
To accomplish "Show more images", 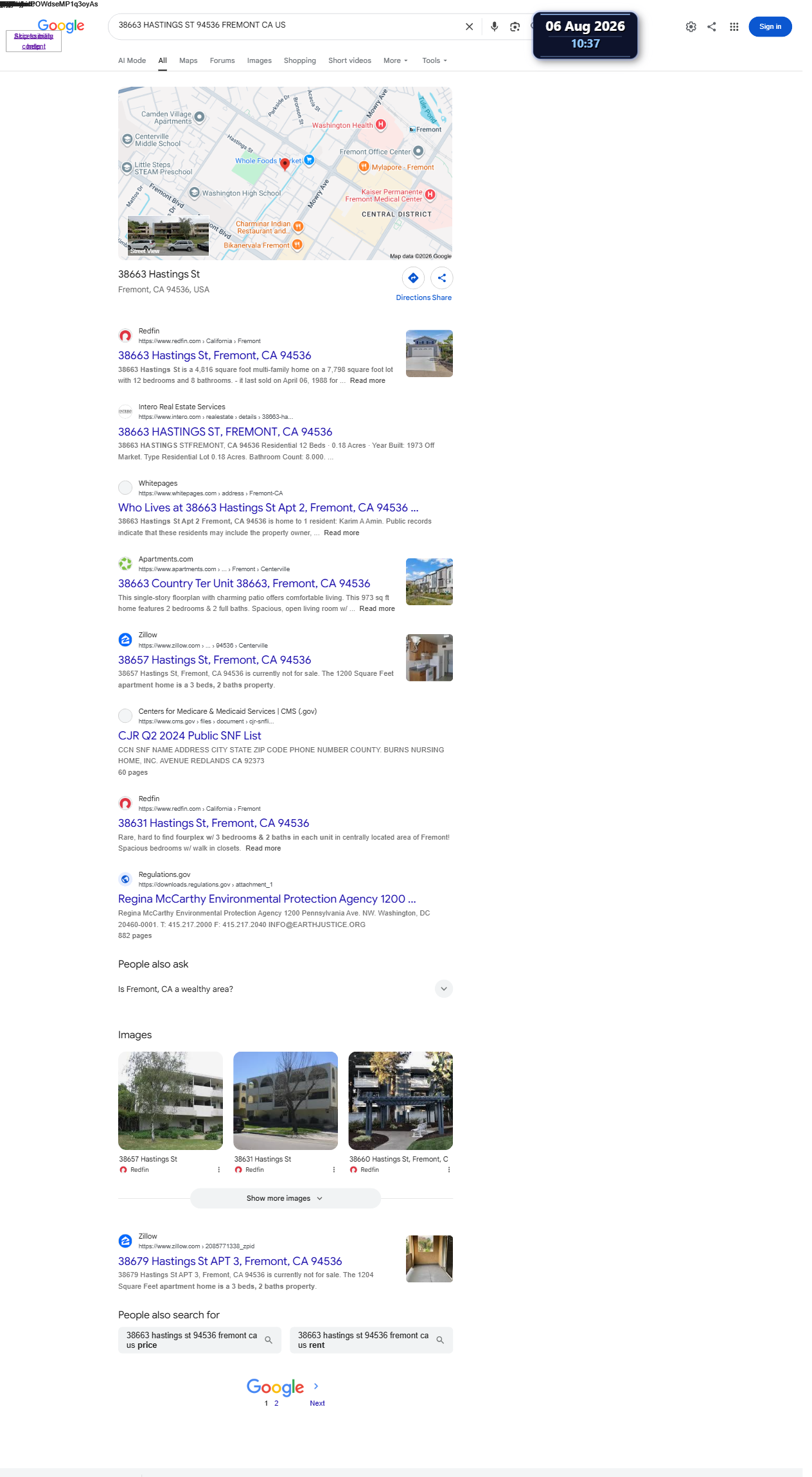I will pos(285,1198).
